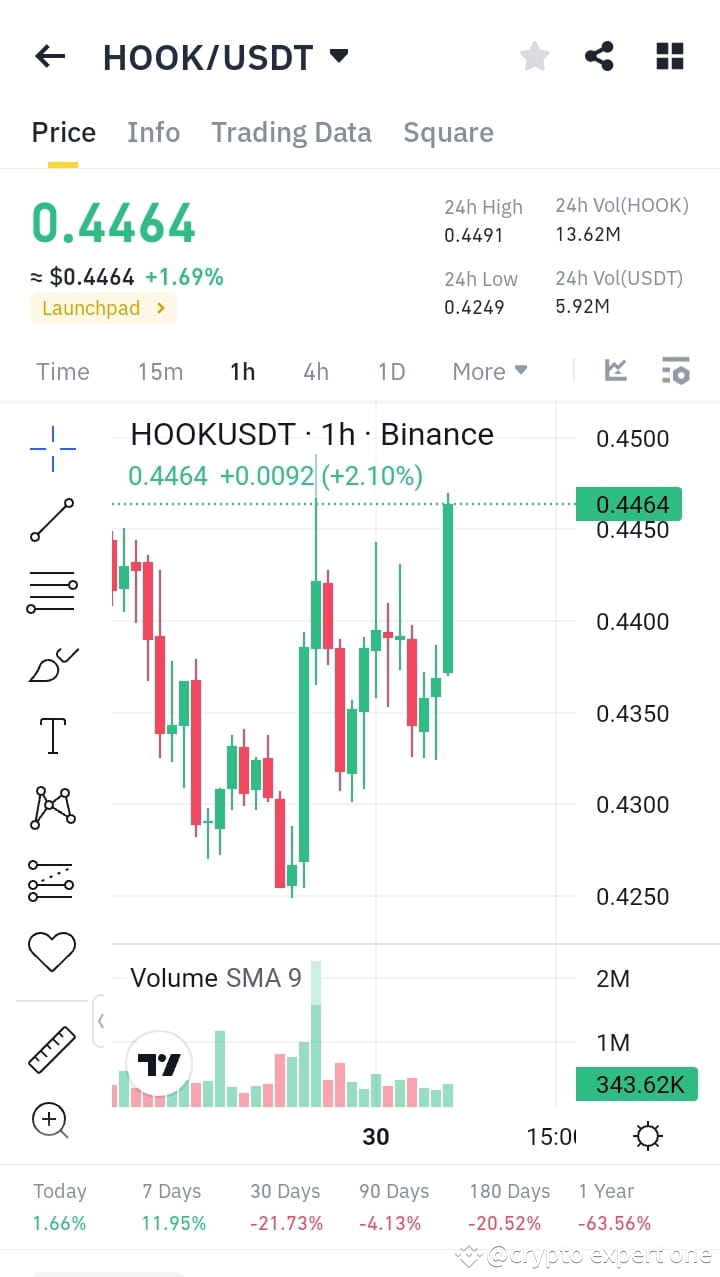This screenshot has width=720, height=1277.
Task: Open the horizontal lines drawing tool
Action: tap(52, 590)
